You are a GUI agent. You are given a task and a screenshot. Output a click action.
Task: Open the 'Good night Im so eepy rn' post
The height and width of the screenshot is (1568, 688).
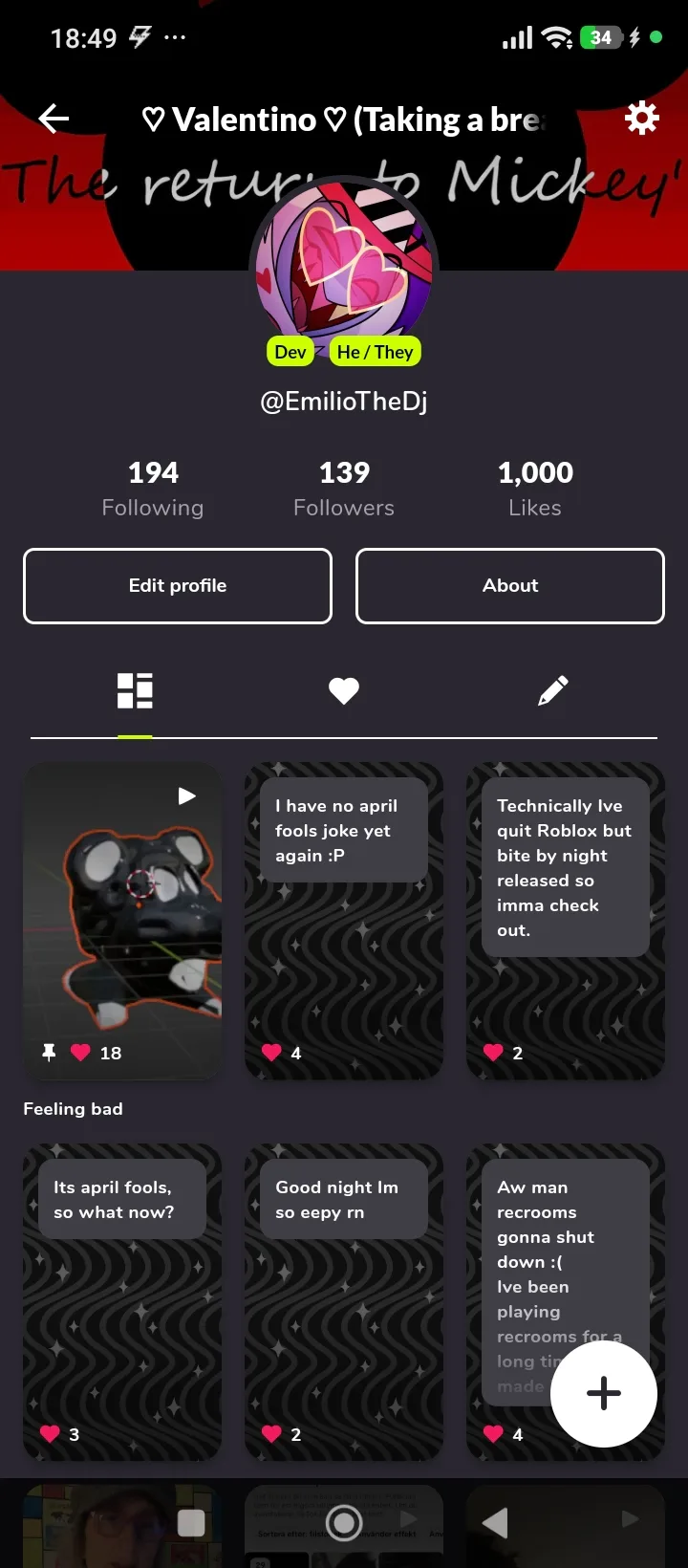[344, 1302]
